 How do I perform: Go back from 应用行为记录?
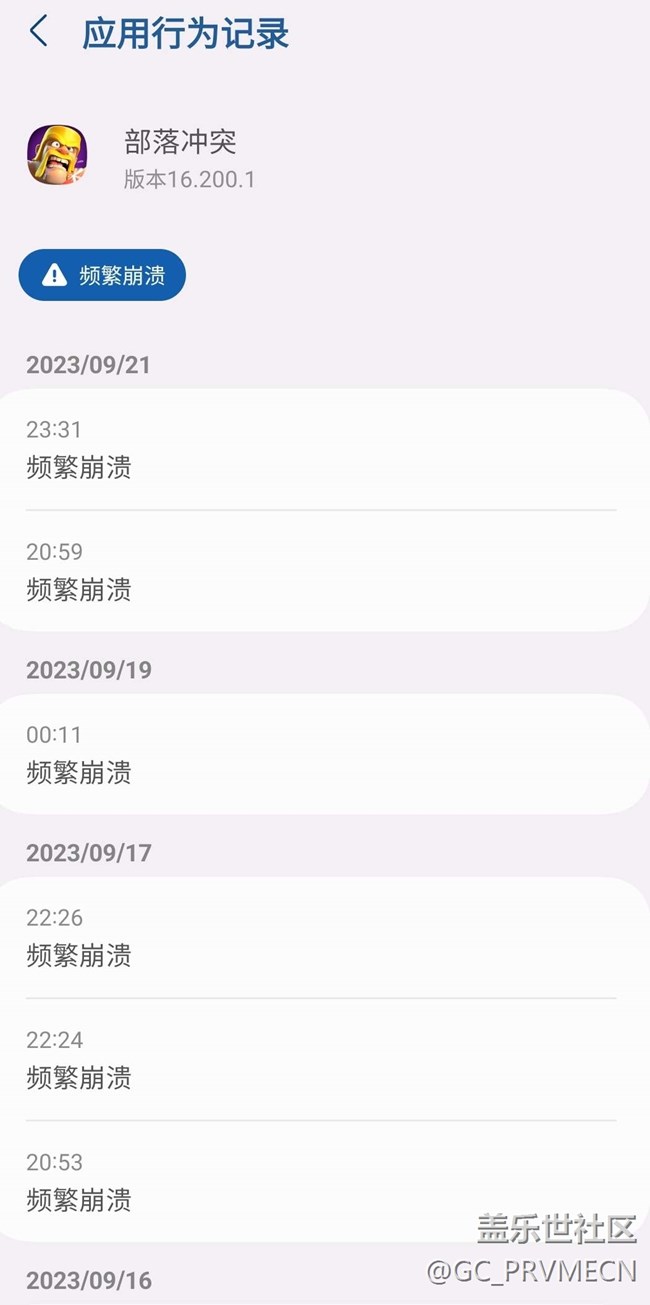click(x=39, y=32)
